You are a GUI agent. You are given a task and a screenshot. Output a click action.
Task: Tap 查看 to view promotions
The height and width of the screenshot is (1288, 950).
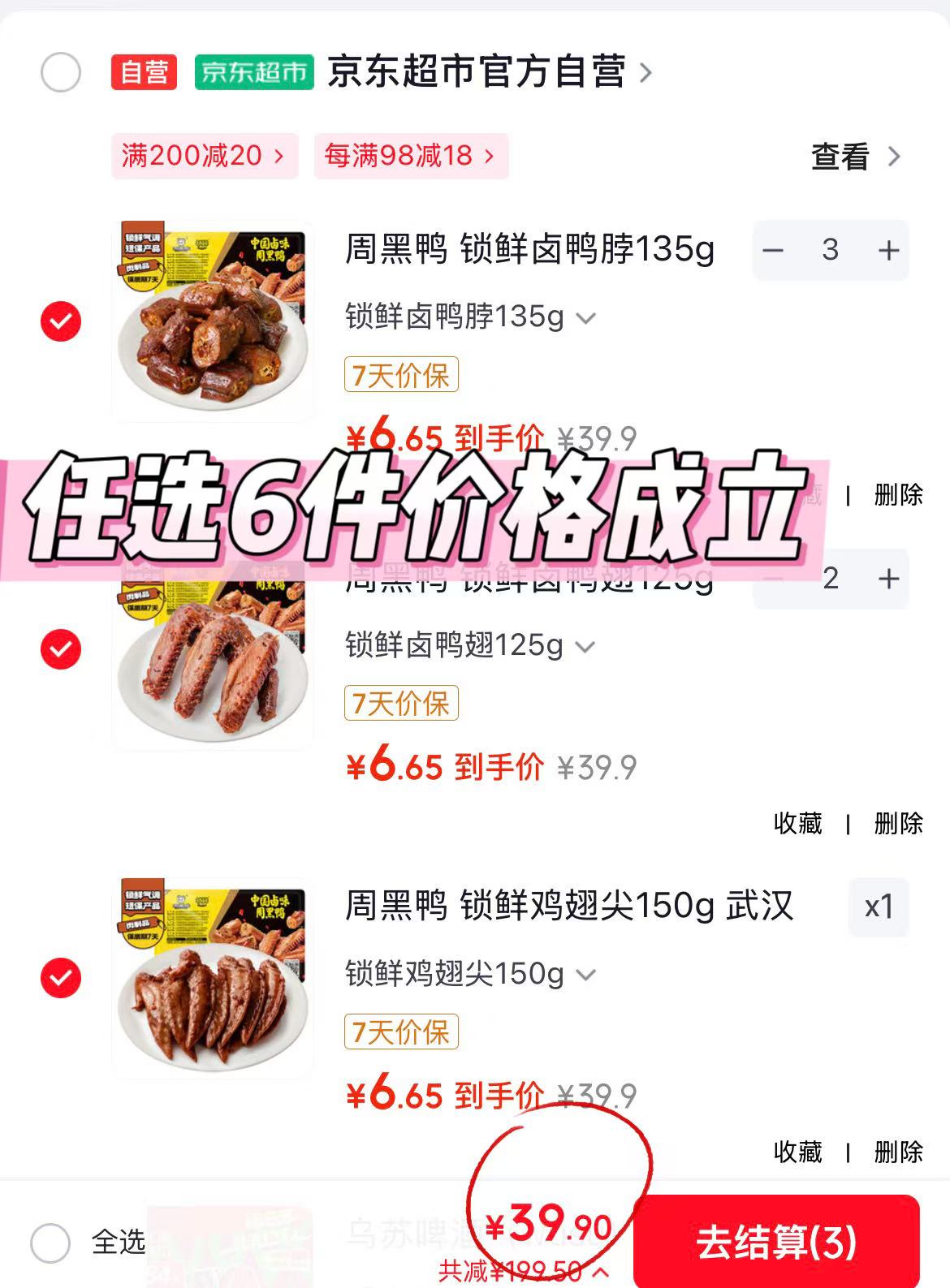click(x=855, y=157)
